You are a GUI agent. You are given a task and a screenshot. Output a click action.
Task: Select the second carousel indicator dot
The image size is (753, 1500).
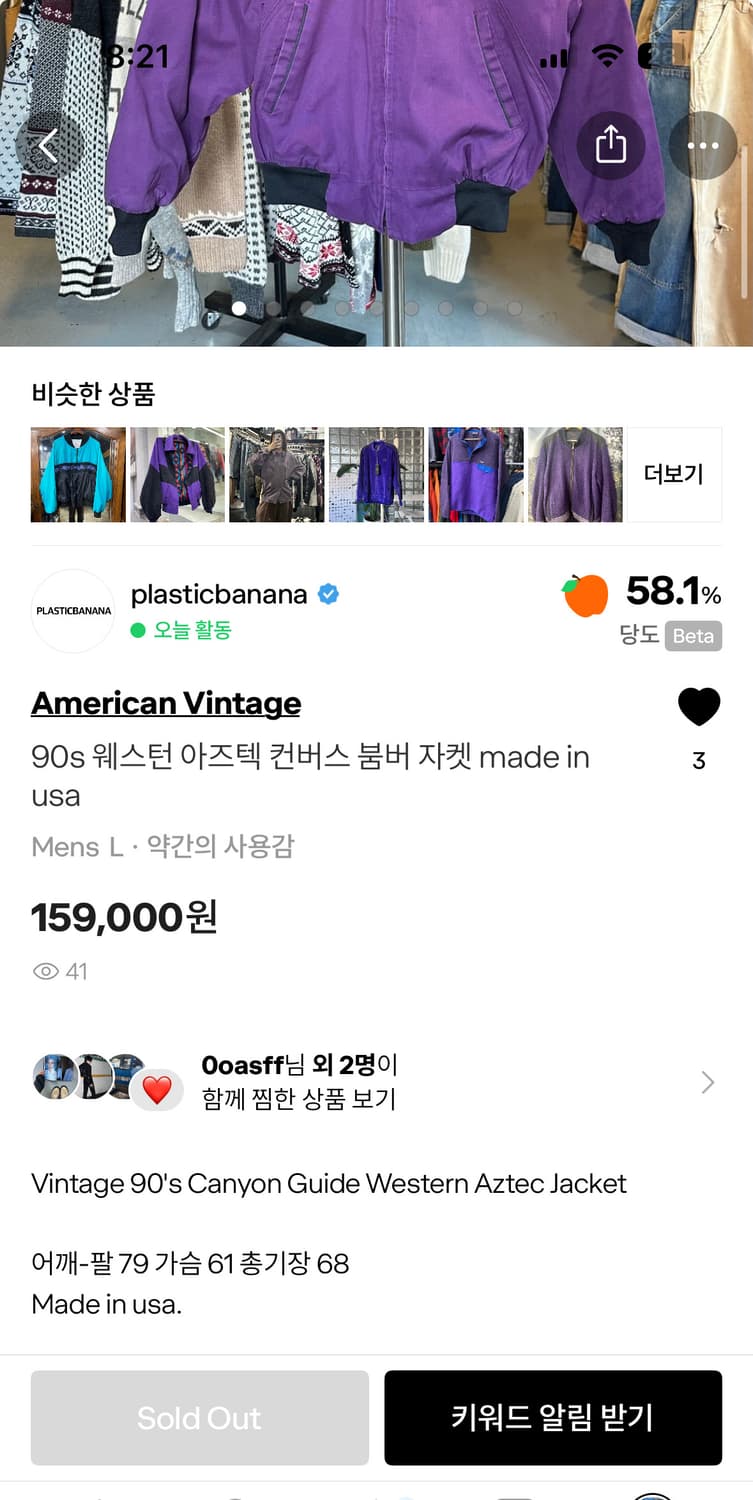pyautogui.click(x=275, y=310)
